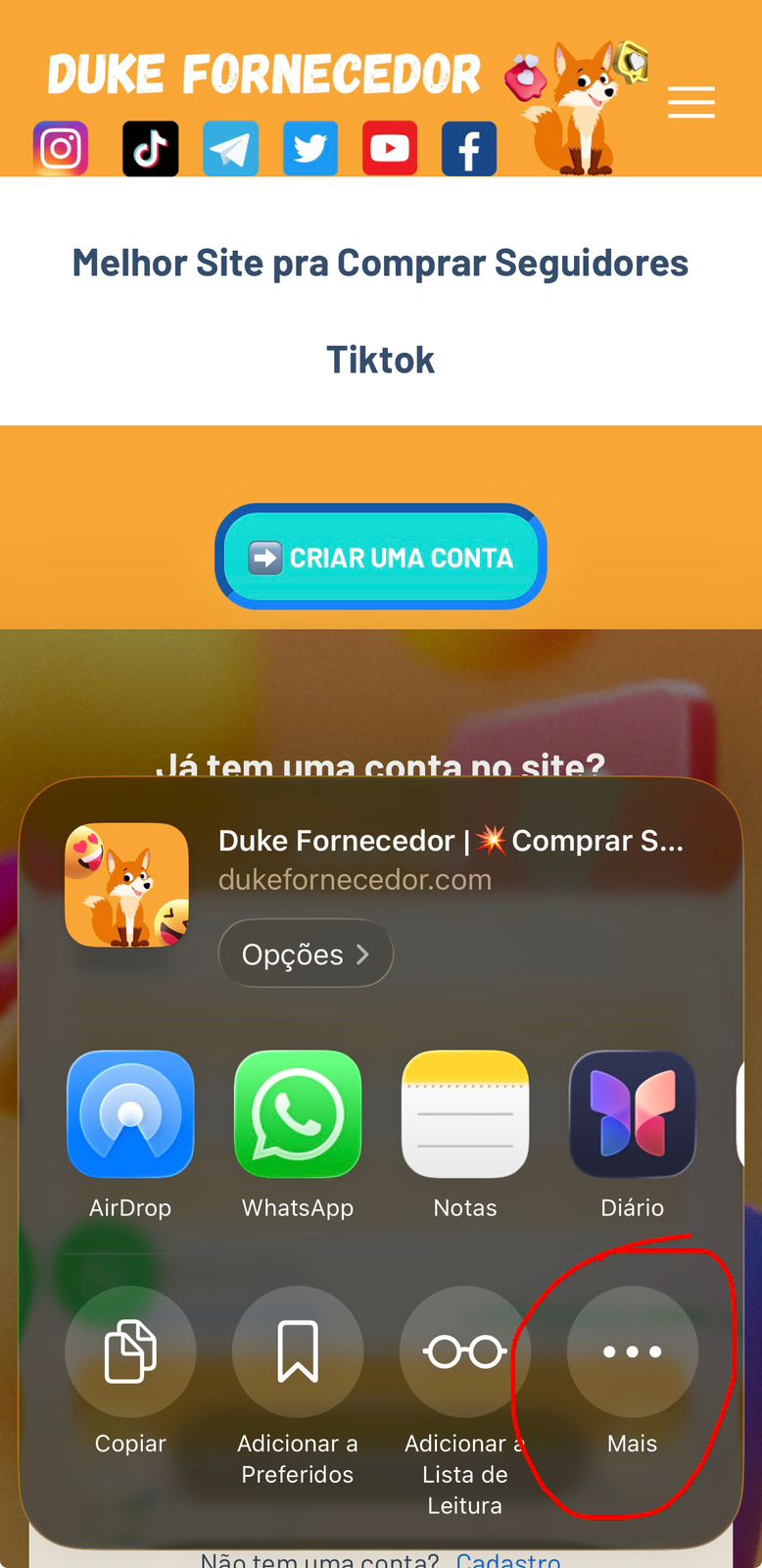Add page to Lista de Leitura
Screen dimensions: 762x1568
[464, 1351]
